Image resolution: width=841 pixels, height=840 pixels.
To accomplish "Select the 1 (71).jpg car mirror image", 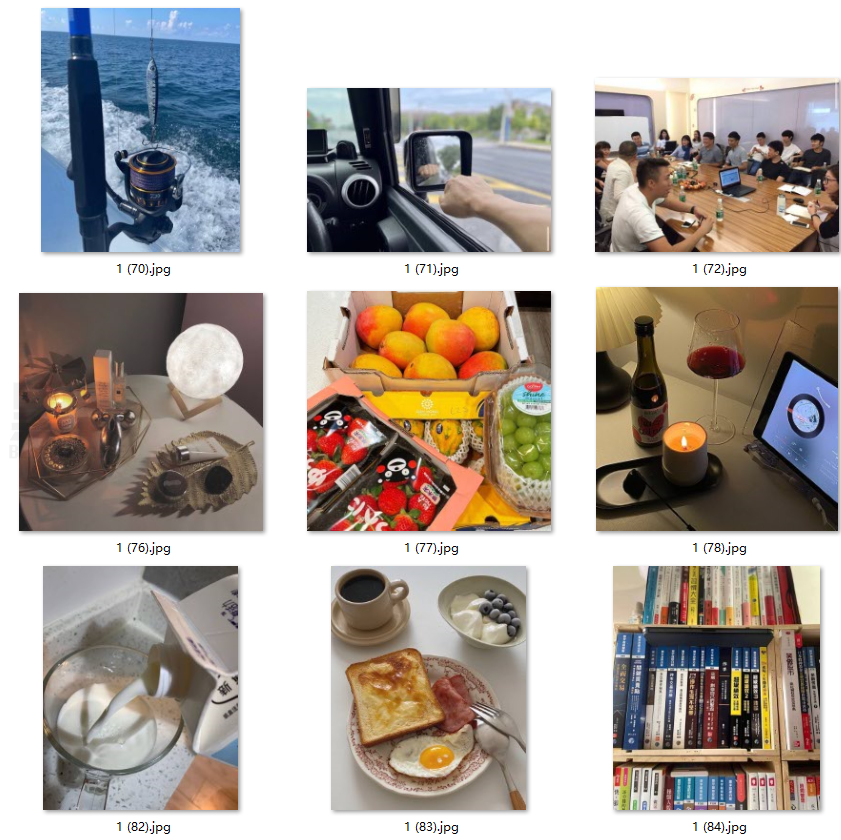I will 428,170.
